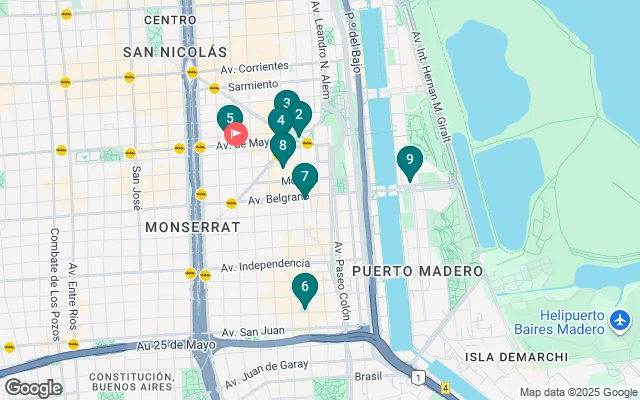Tap map marker number 9 in Puerto Madero
The width and height of the screenshot is (640, 400).
coord(408,160)
